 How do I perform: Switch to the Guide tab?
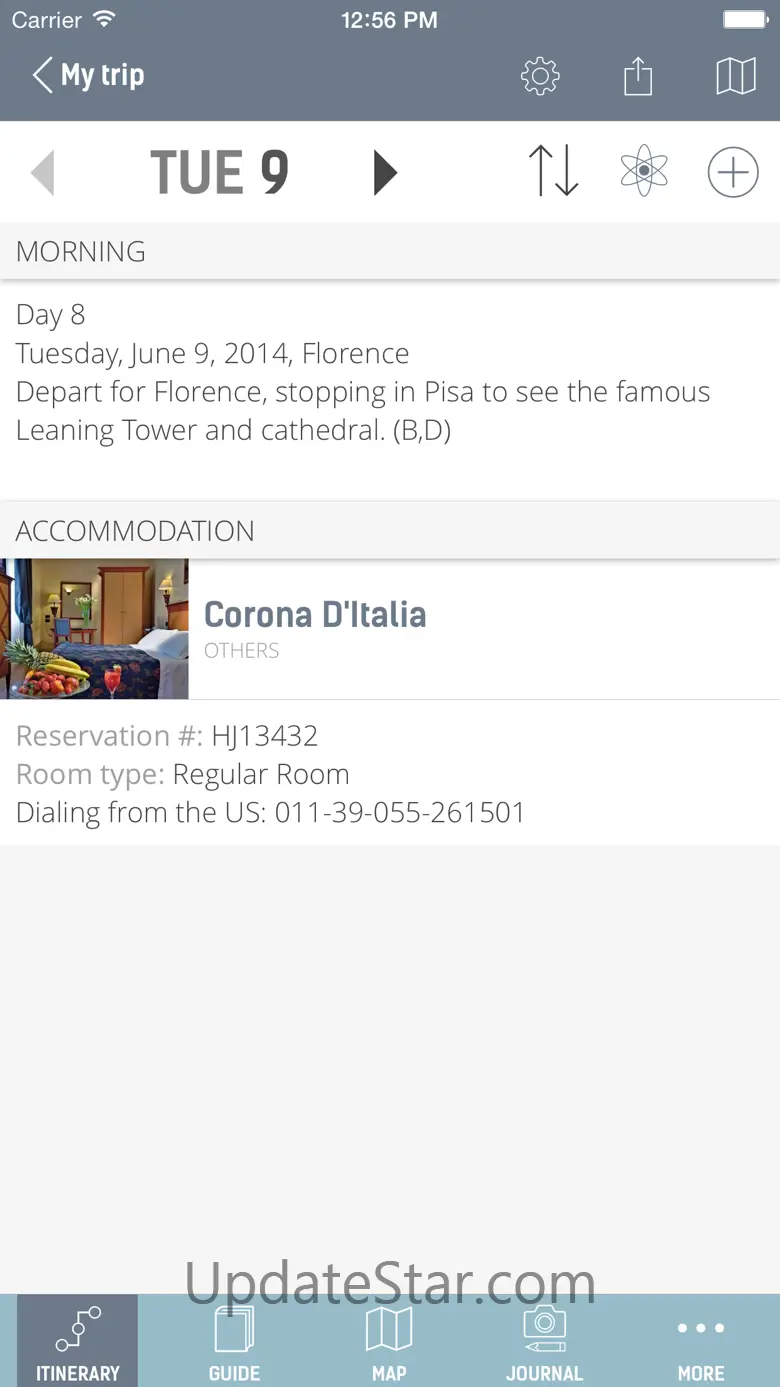234,1342
